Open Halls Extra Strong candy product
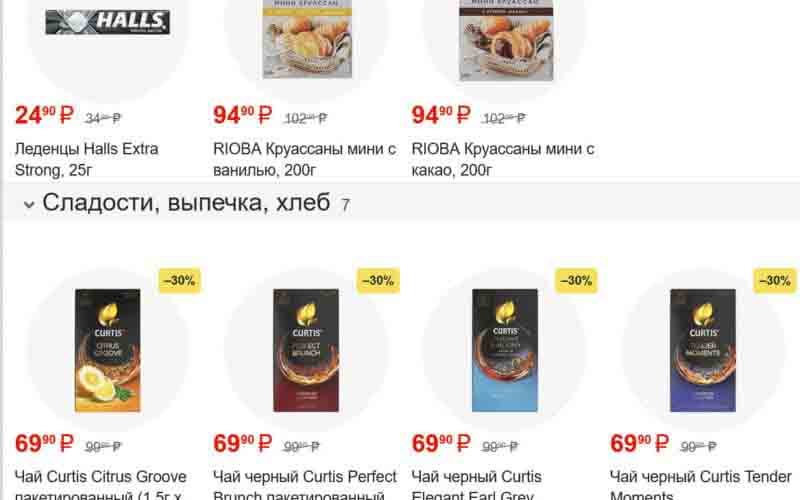800x500 pixels. [87, 159]
